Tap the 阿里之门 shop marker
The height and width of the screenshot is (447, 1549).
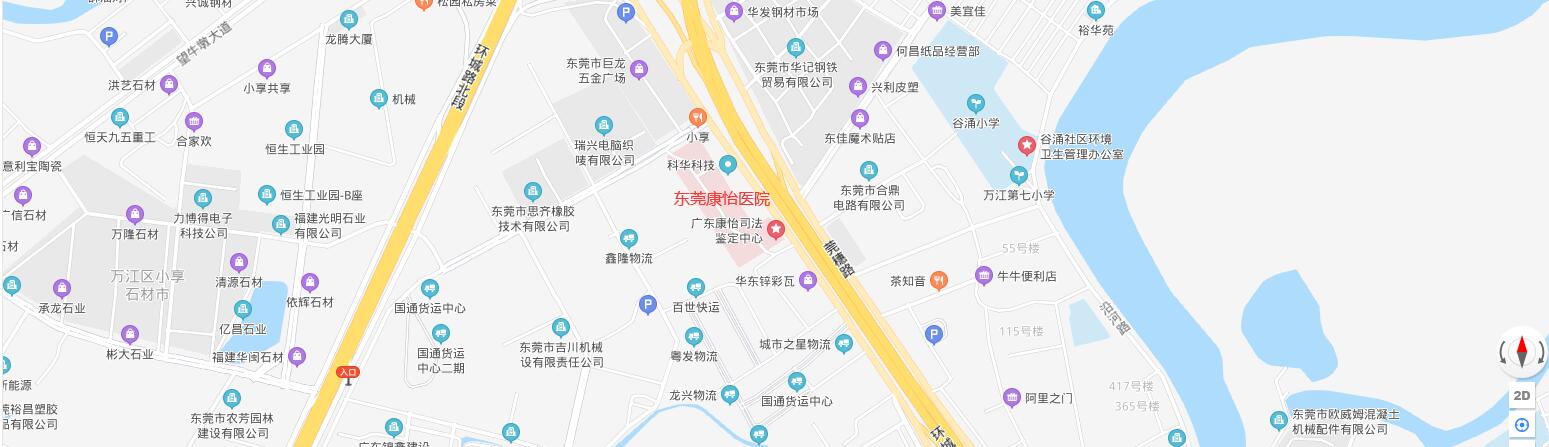click(1011, 398)
